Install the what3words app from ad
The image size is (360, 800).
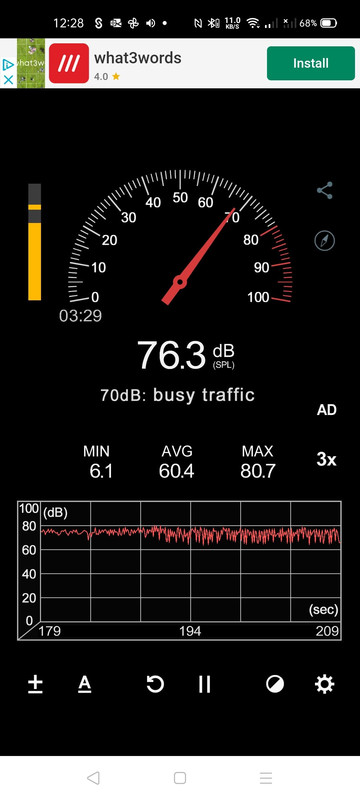coord(311,63)
